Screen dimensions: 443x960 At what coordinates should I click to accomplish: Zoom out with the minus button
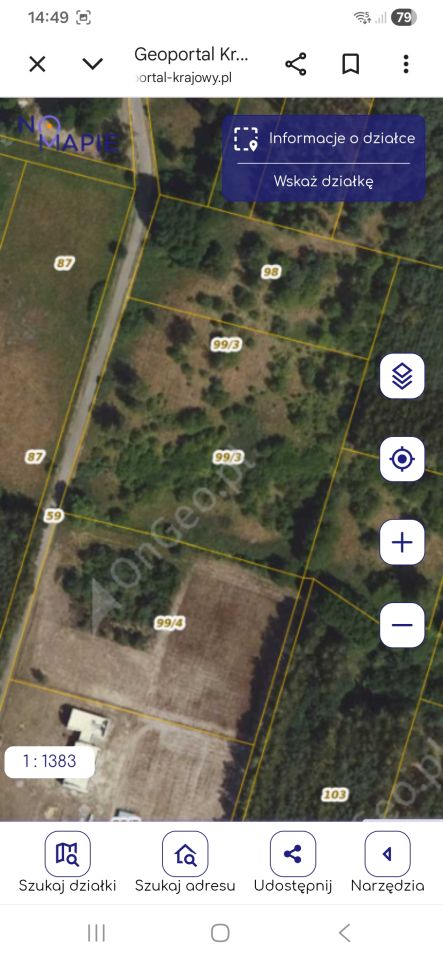[402, 625]
